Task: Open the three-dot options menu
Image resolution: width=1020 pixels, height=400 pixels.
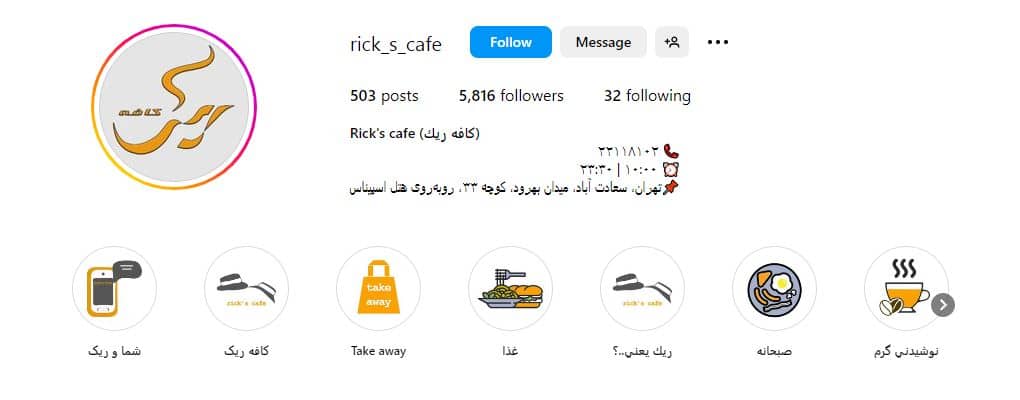Action: click(717, 42)
